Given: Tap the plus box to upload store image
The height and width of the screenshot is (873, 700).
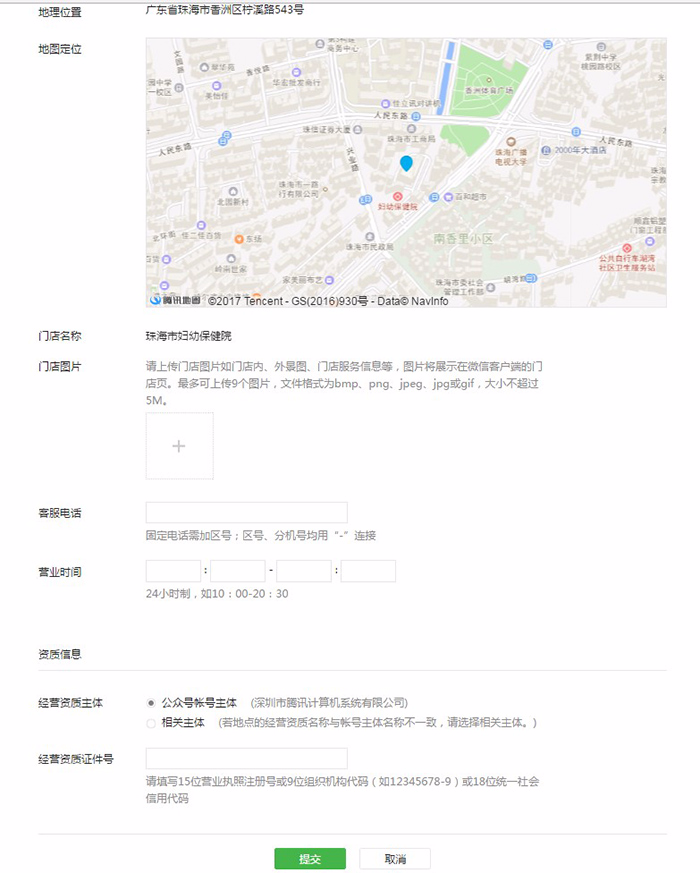Looking at the screenshot, I should point(179,446).
